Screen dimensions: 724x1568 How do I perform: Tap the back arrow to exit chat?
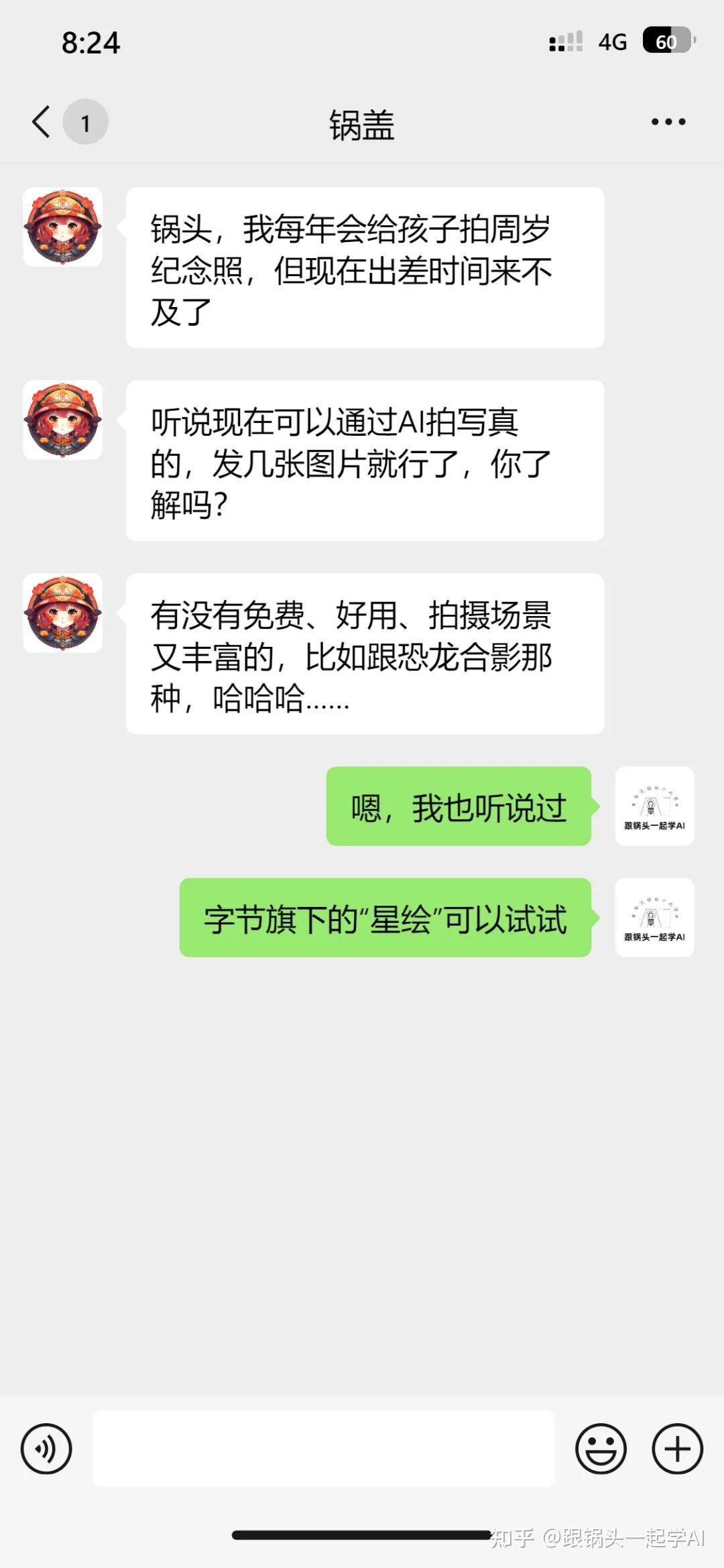[x=40, y=121]
